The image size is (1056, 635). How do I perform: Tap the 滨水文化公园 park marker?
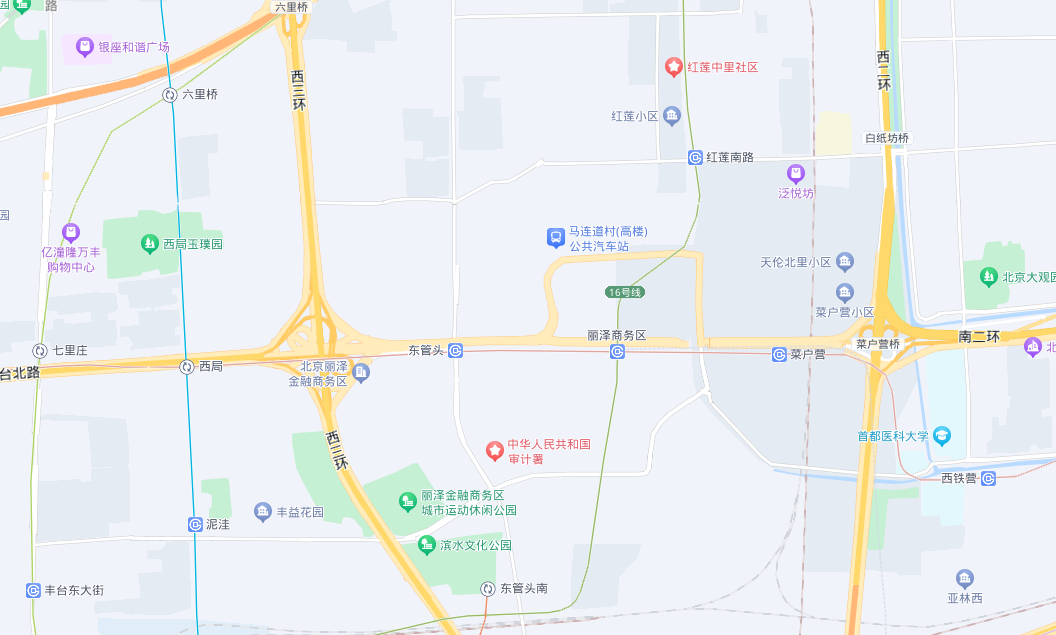427,545
